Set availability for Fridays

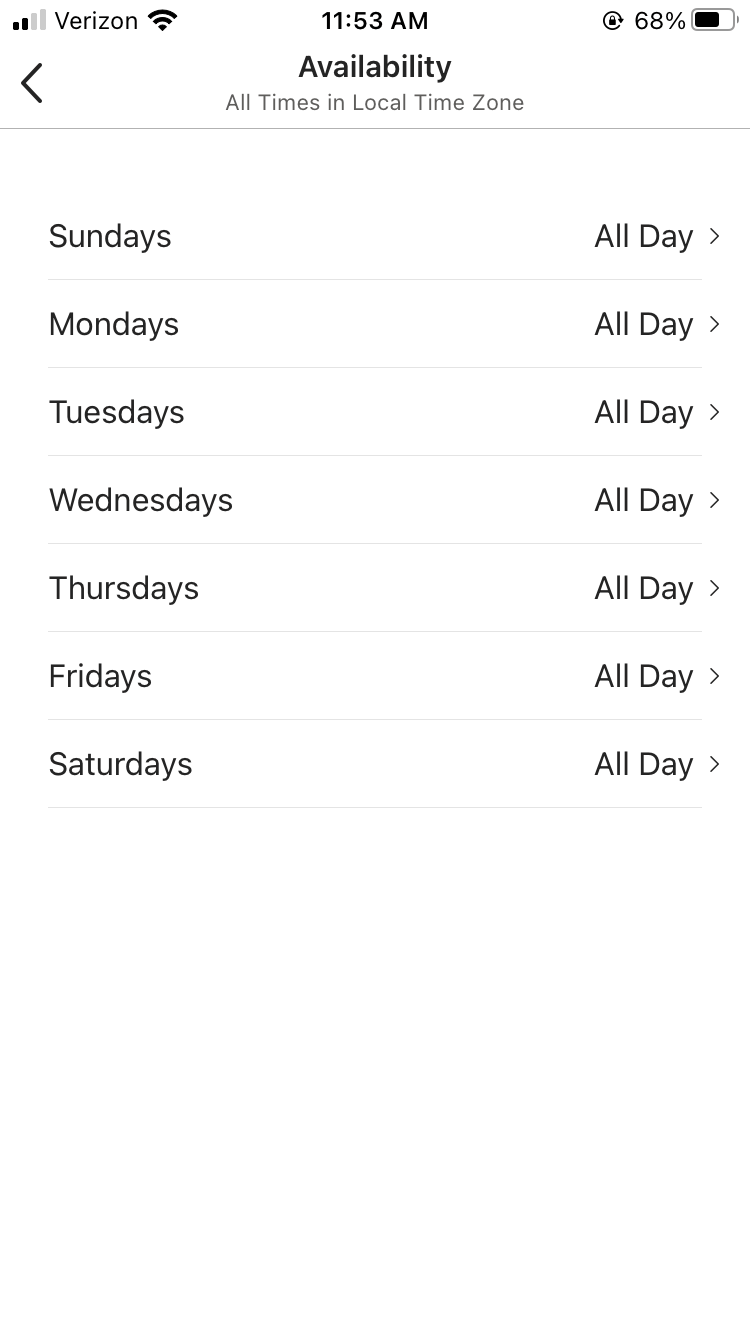(x=375, y=677)
